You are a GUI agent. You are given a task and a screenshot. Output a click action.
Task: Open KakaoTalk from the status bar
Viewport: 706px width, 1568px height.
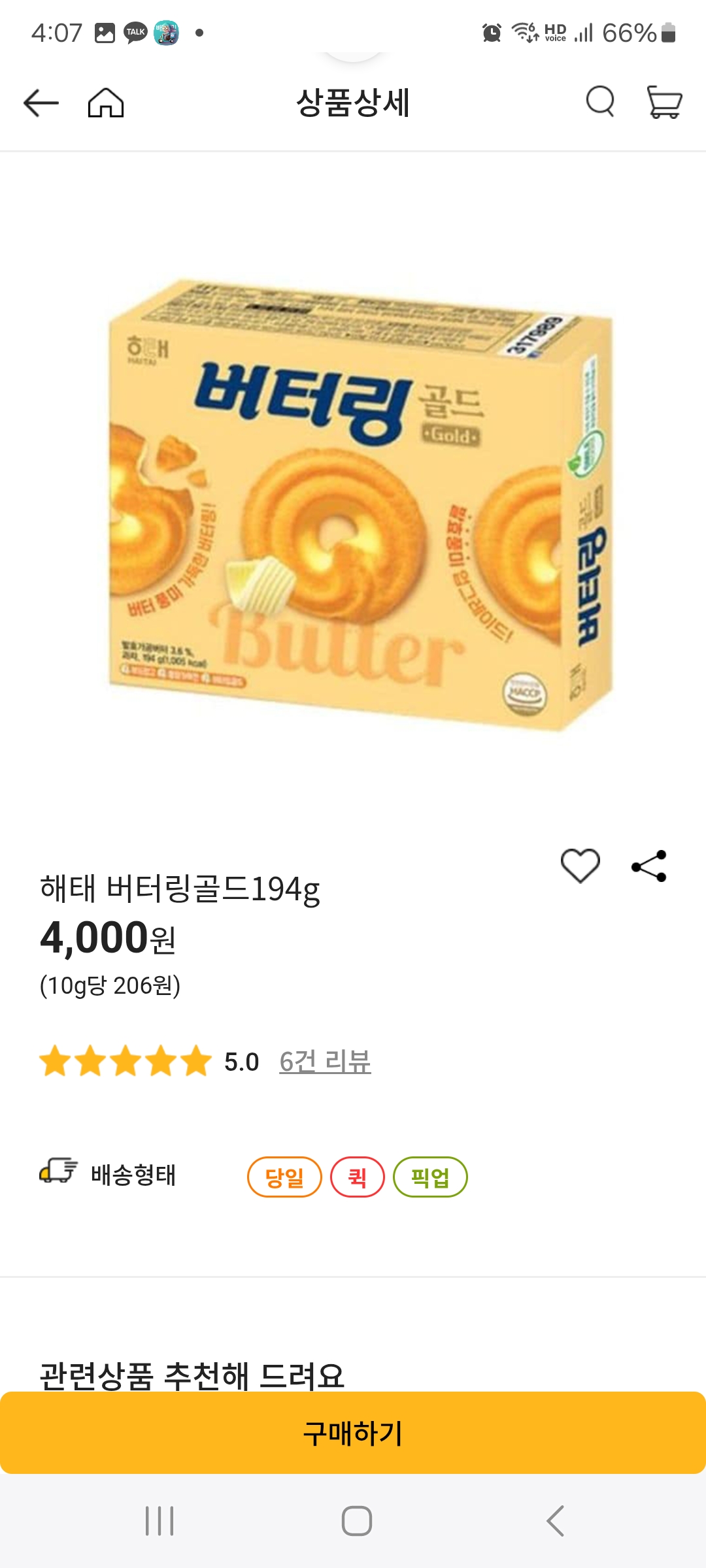pyautogui.click(x=134, y=31)
